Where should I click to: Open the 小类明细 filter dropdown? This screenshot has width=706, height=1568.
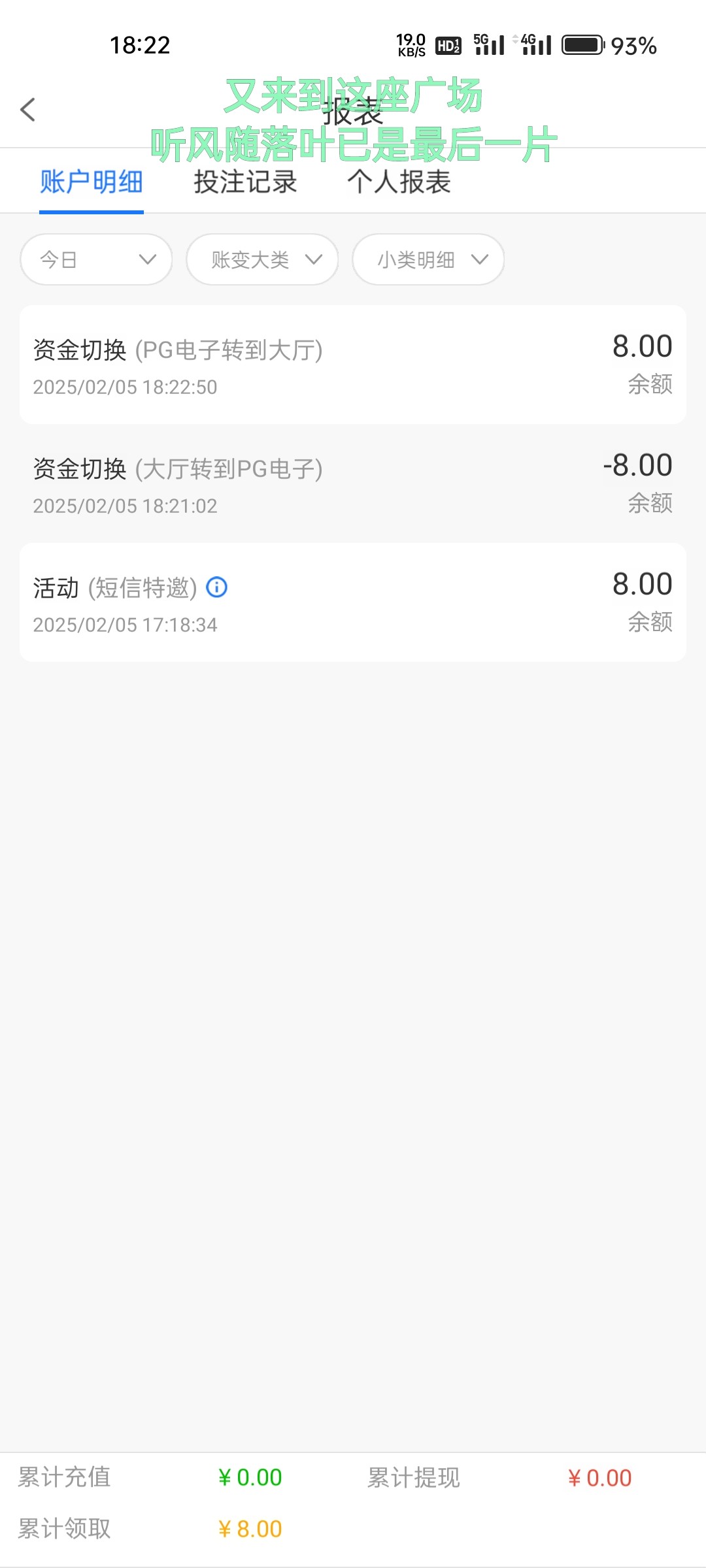pos(428,259)
